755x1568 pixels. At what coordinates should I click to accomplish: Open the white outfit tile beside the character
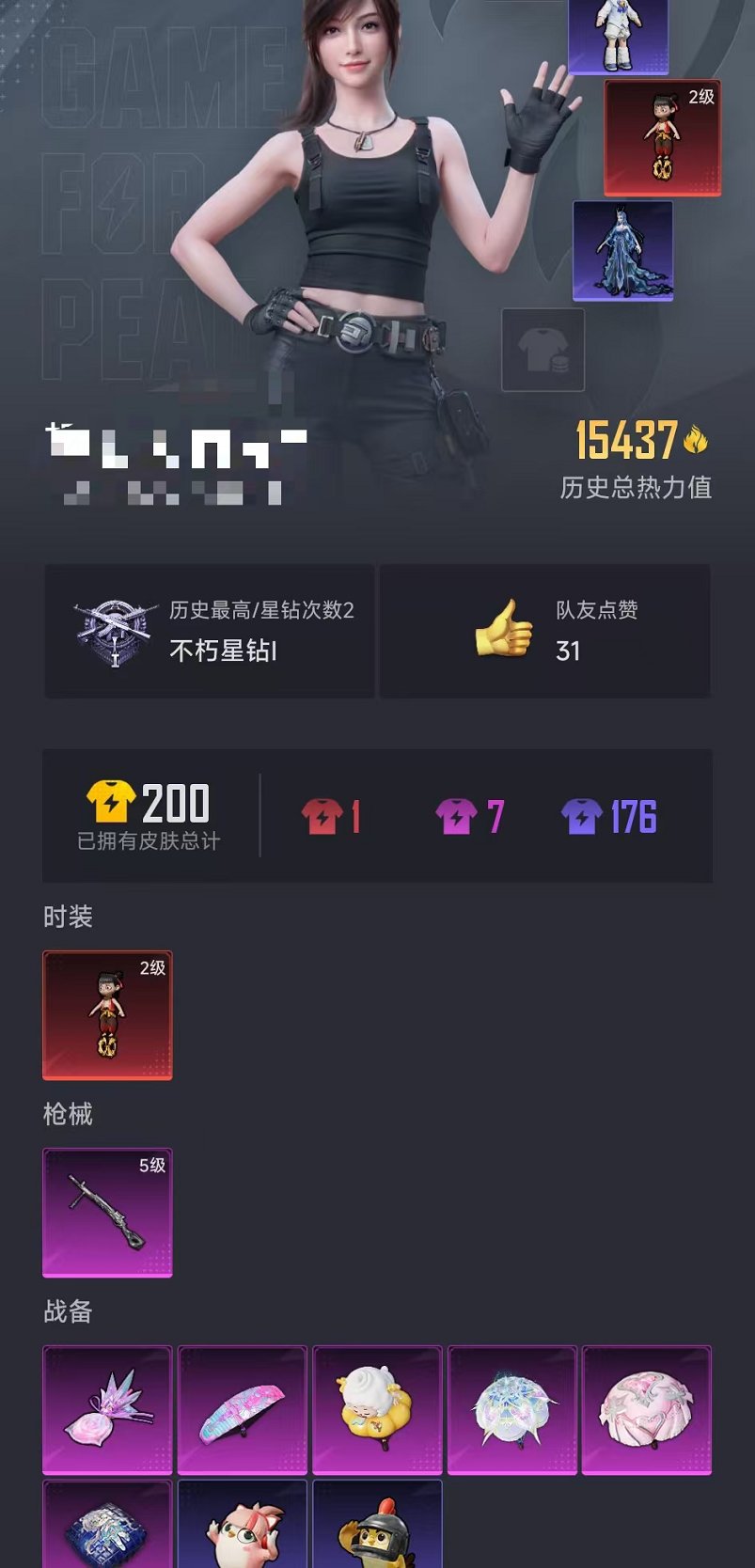(618, 36)
